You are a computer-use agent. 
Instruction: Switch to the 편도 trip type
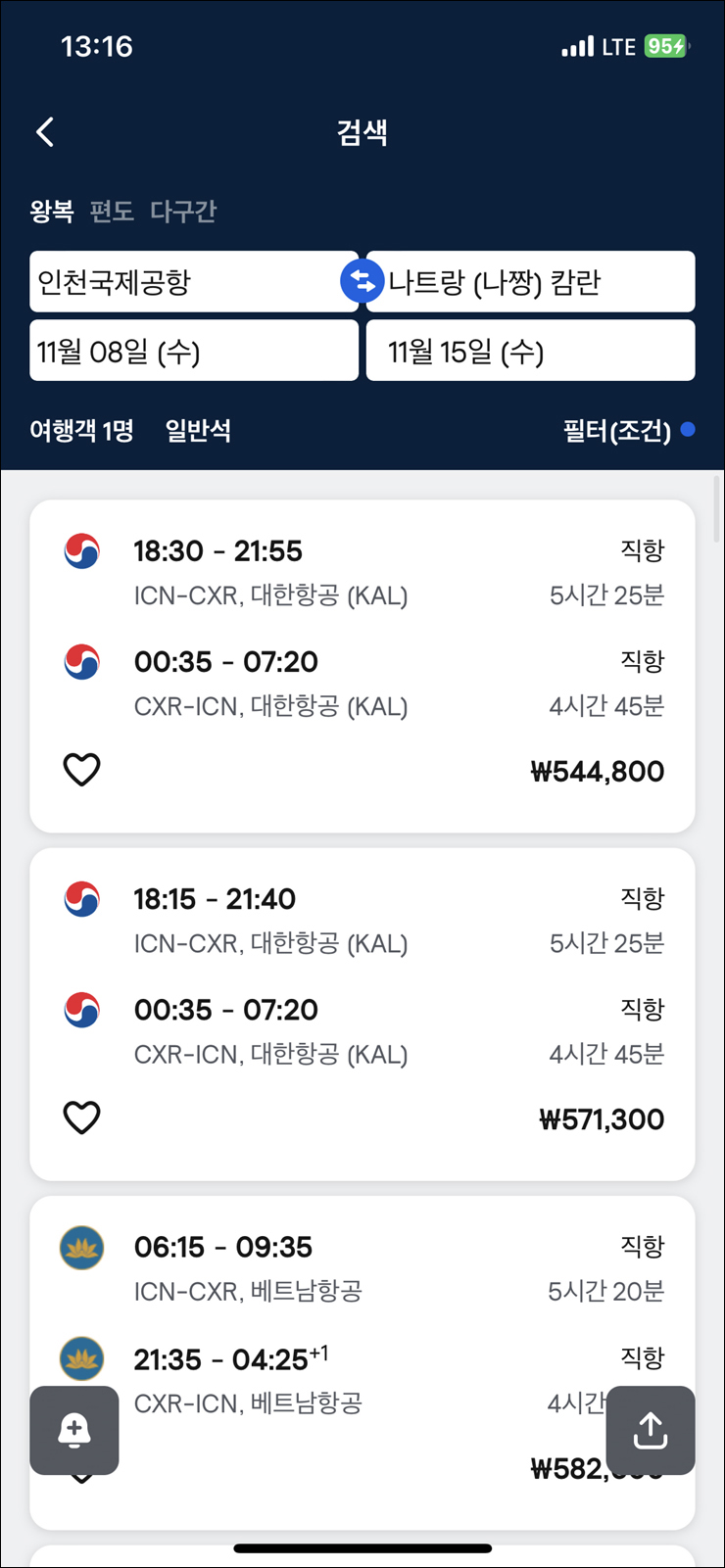pos(112,211)
